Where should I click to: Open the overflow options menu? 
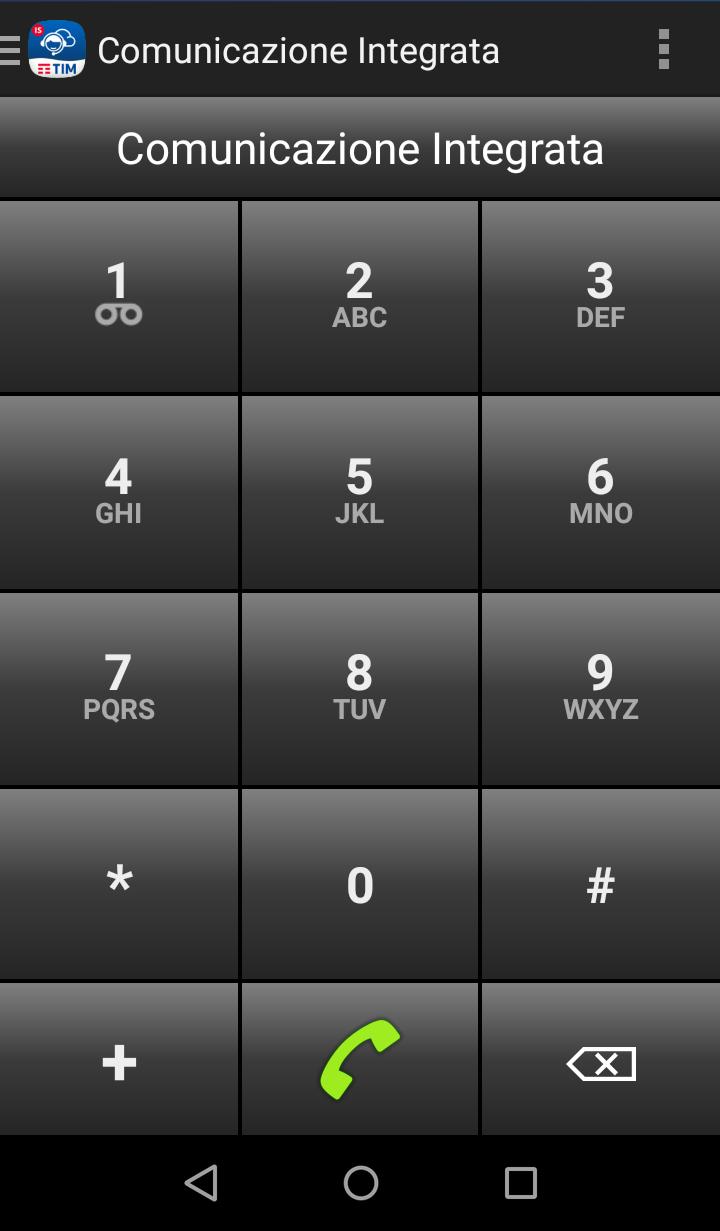click(663, 50)
